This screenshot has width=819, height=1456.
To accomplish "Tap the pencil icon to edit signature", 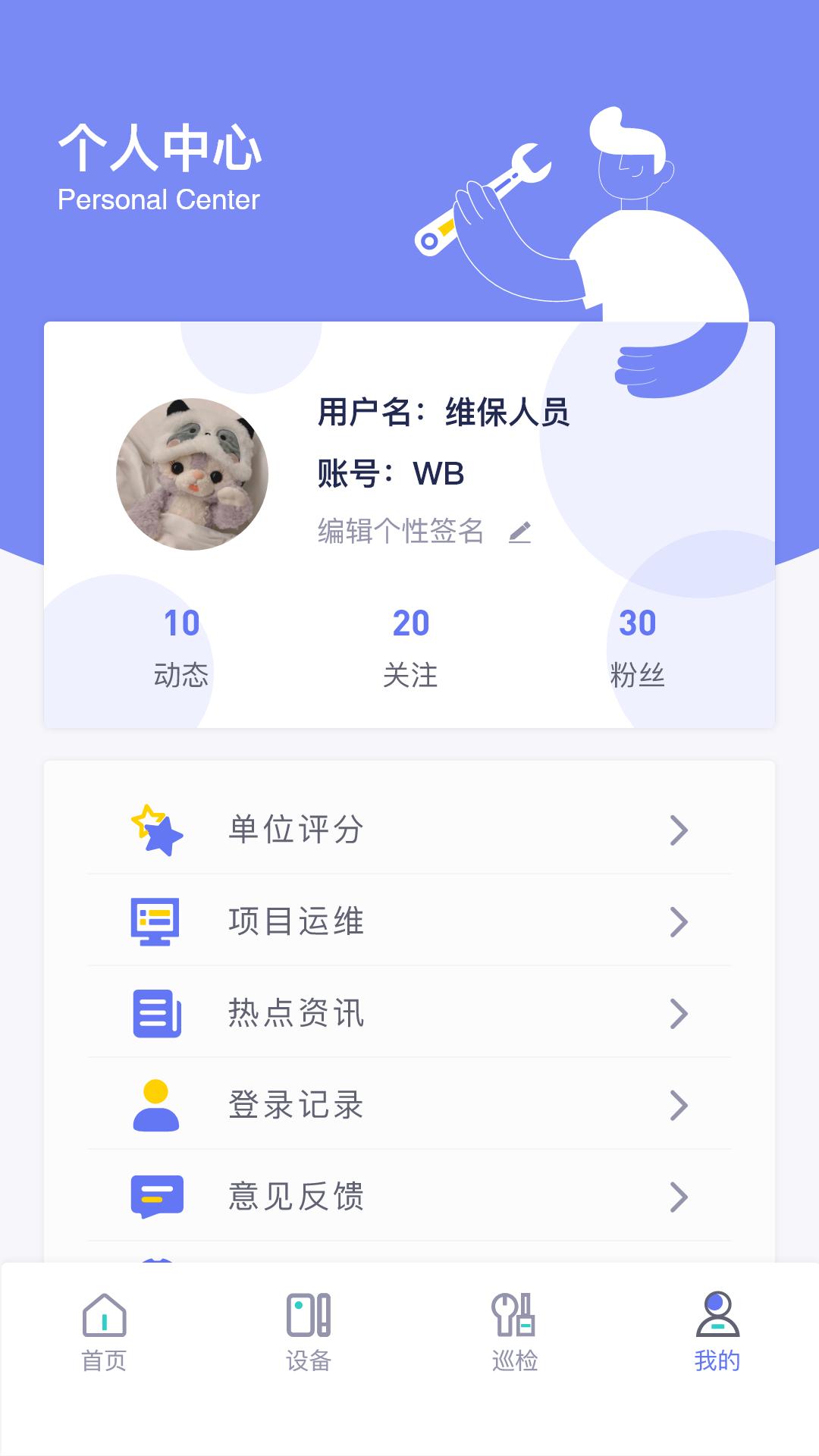I will click(519, 532).
